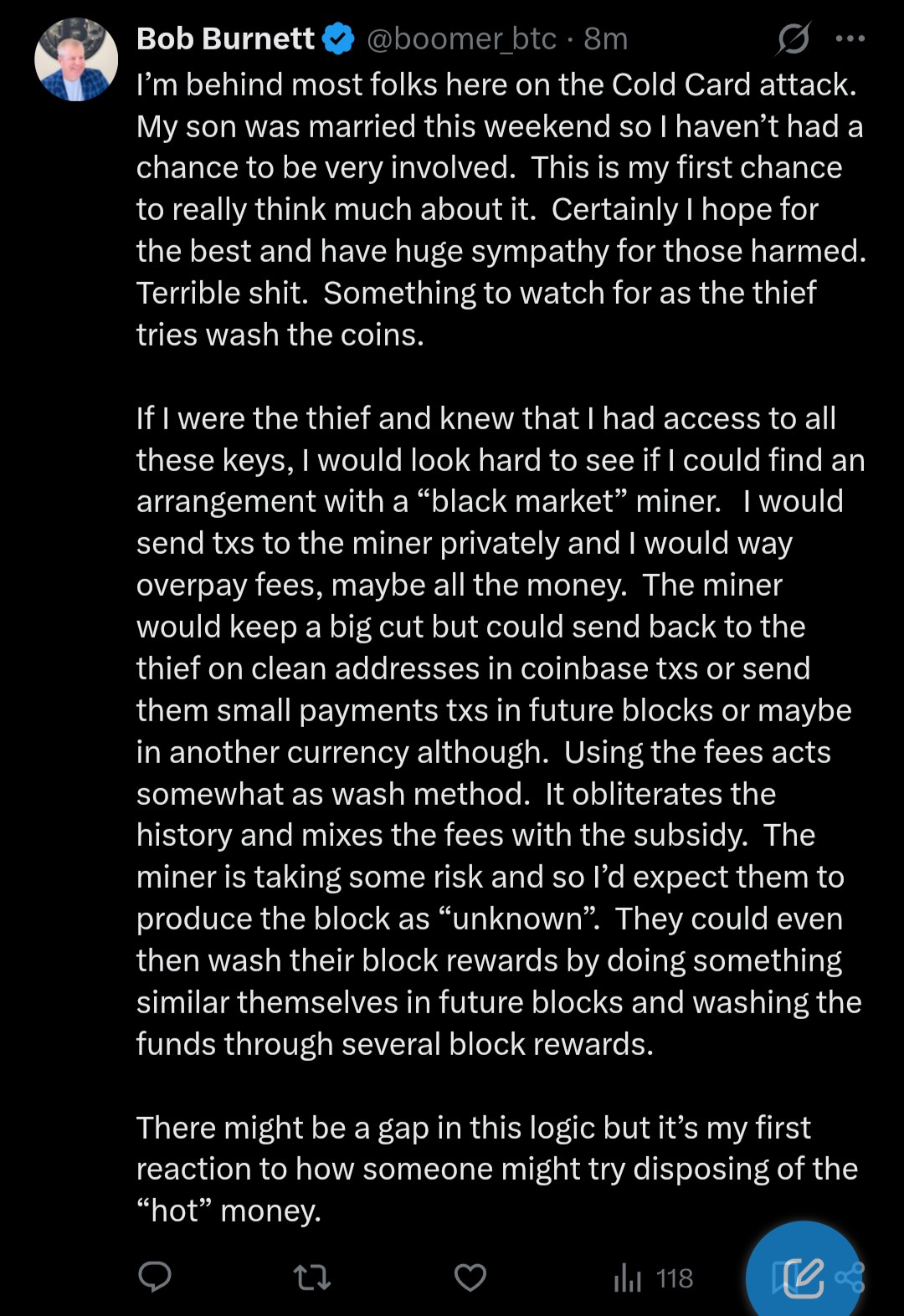Tap the Grok explain icon beside overflow

pos(793,38)
